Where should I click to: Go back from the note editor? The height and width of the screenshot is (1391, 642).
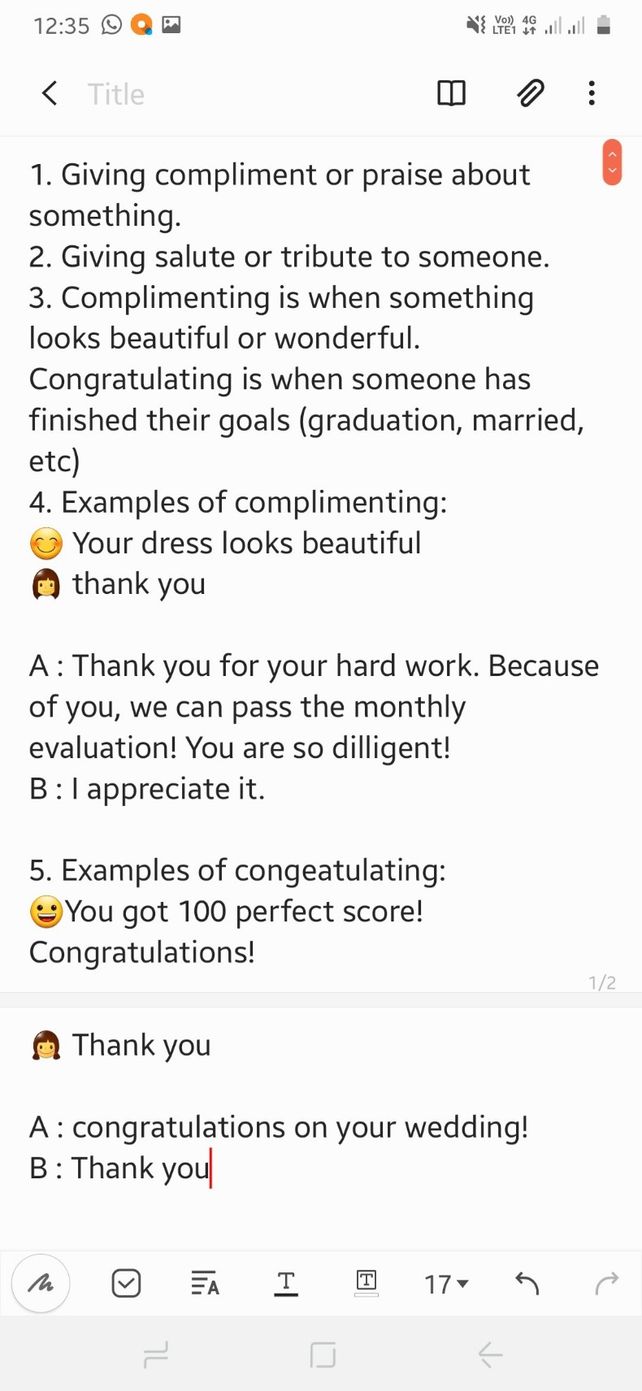click(49, 94)
